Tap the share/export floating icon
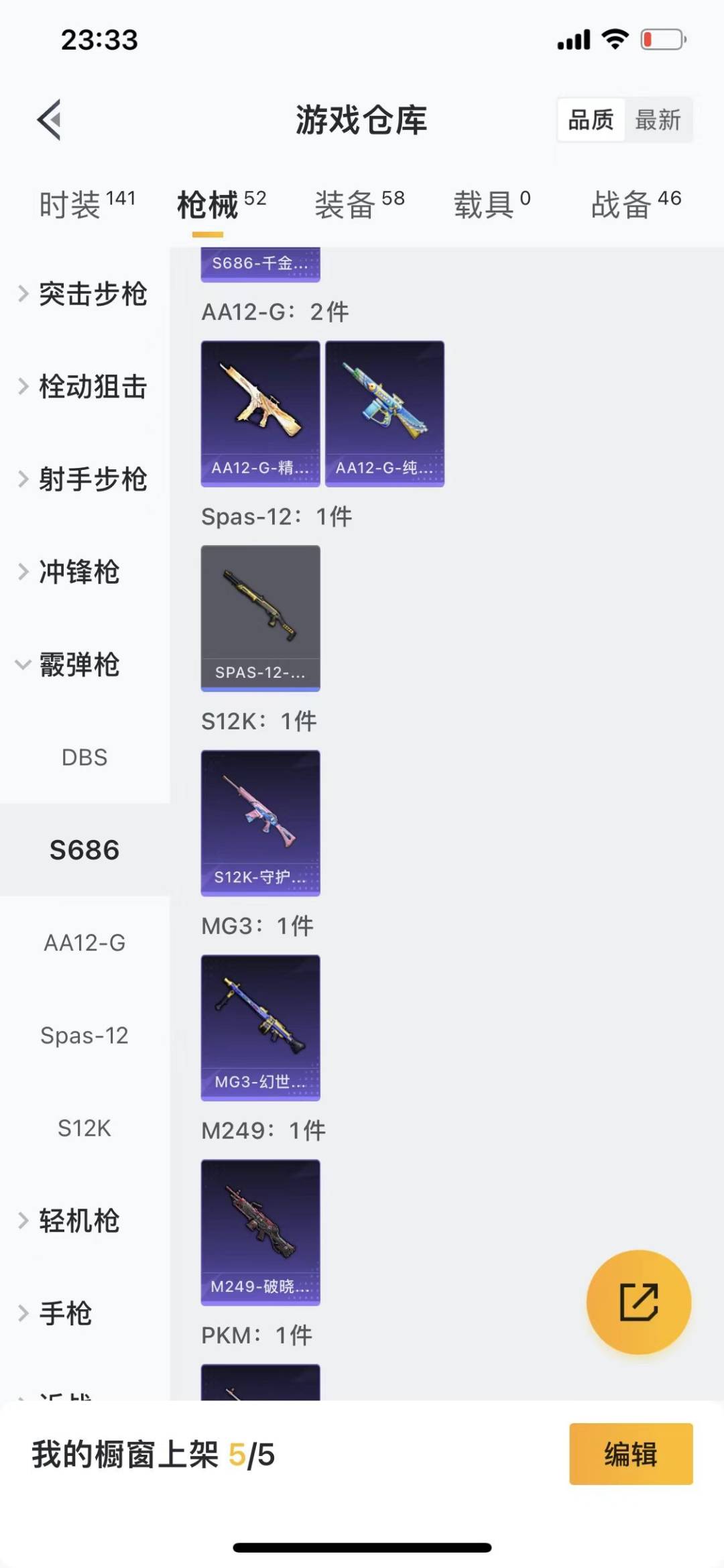724x1568 pixels. pyautogui.click(x=638, y=1301)
